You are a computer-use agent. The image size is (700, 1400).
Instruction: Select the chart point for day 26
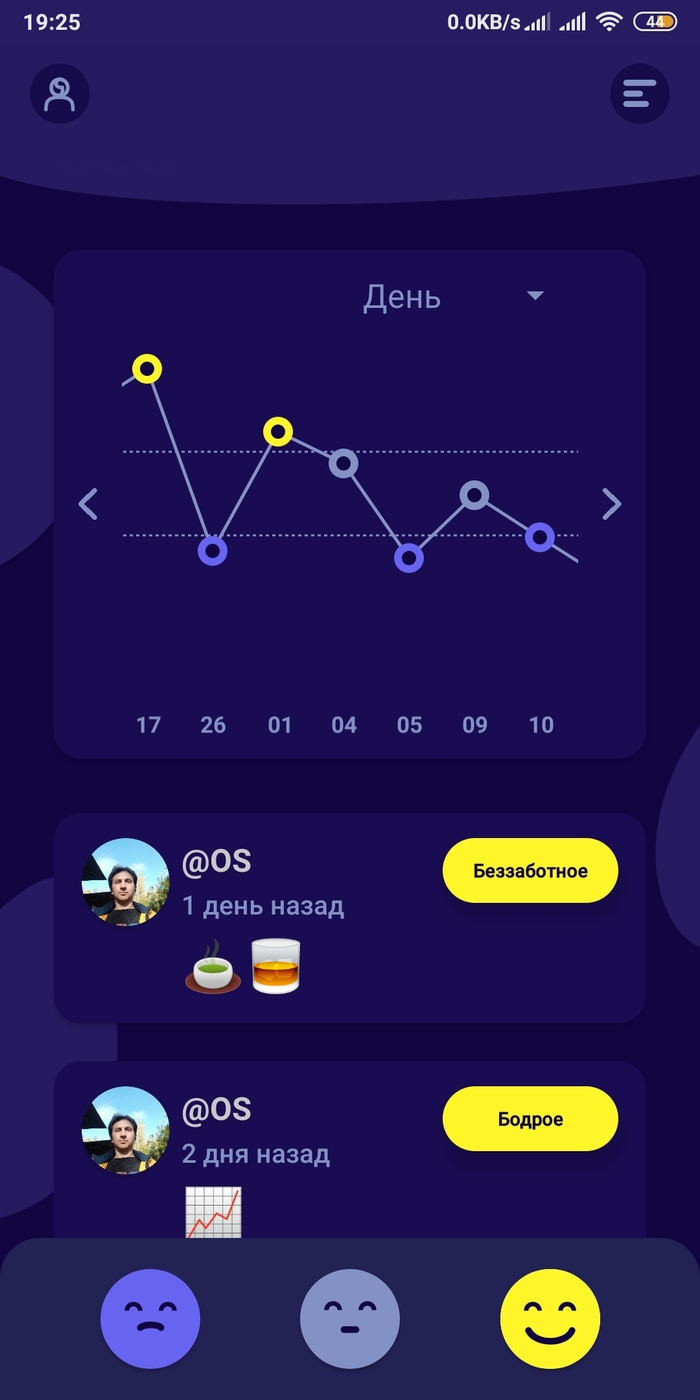click(x=212, y=551)
